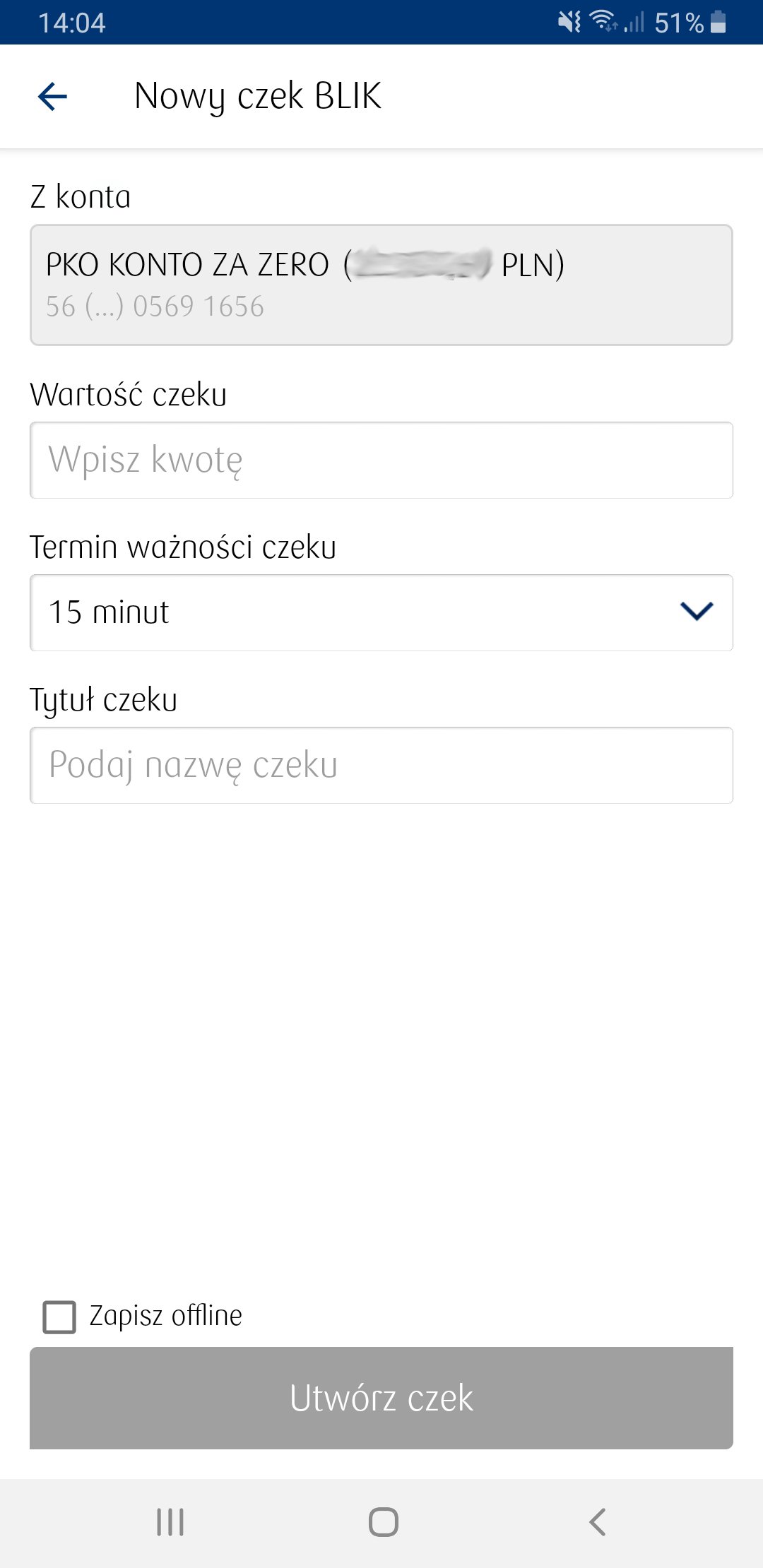Tap the time 14:04 in status bar

click(71, 23)
